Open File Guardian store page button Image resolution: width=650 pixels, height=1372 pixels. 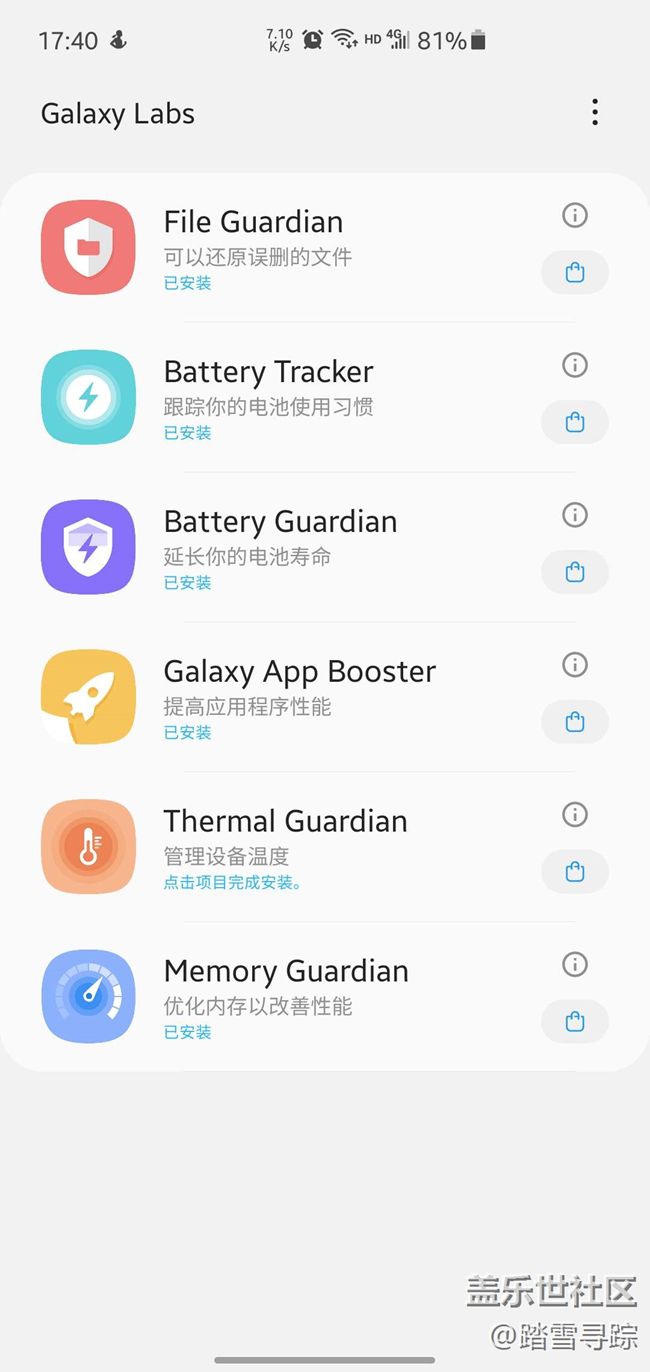(575, 272)
